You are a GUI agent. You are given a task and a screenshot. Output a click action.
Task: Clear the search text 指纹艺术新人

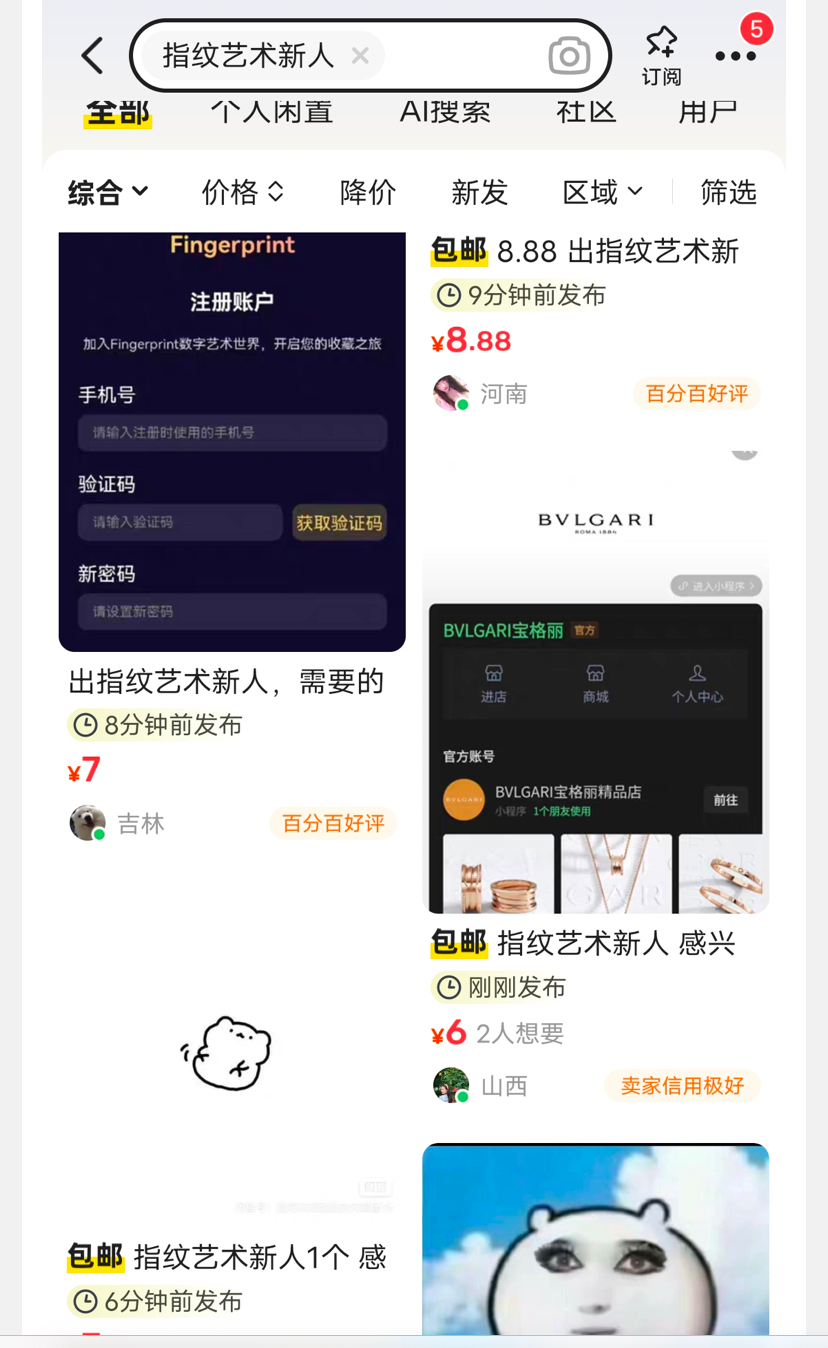click(360, 56)
